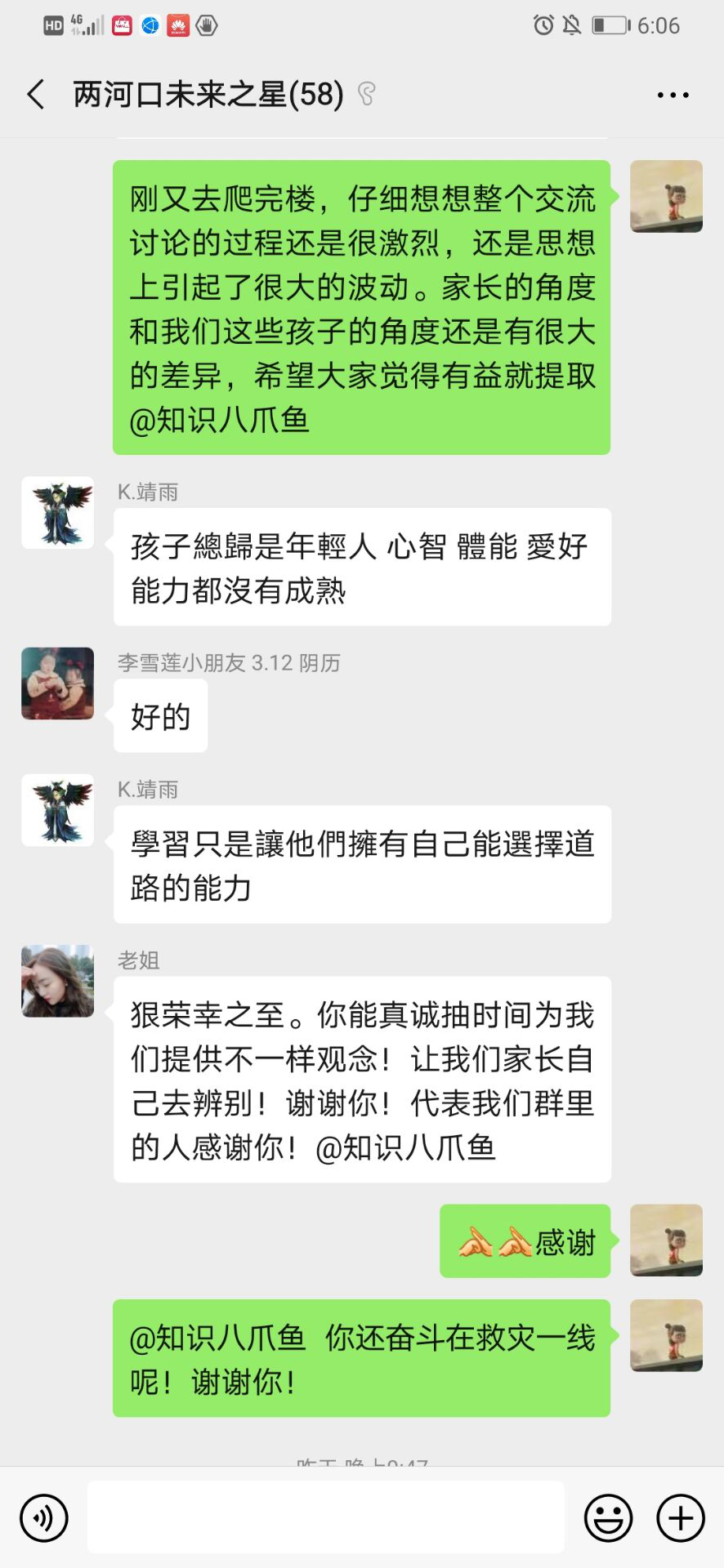Viewport: 724px width, 1568px height.
Task: Open 李雪莲小朋友's avatar profile
Action: 57,684
